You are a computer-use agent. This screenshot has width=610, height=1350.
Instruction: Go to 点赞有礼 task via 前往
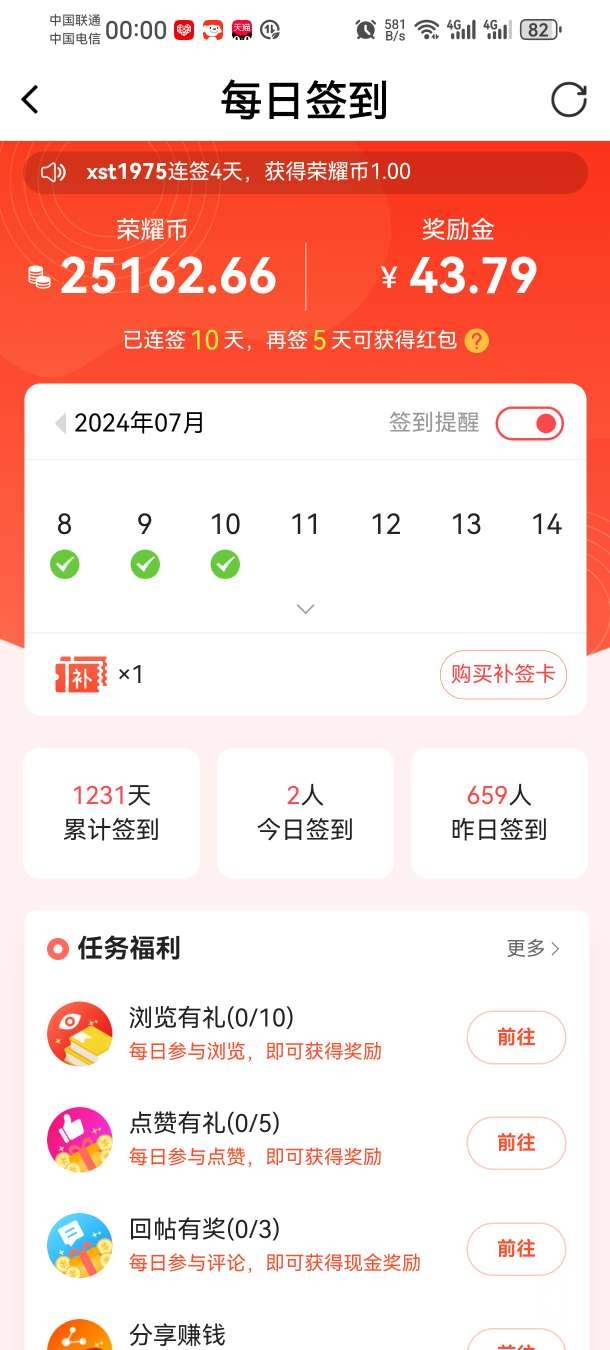coord(516,1143)
